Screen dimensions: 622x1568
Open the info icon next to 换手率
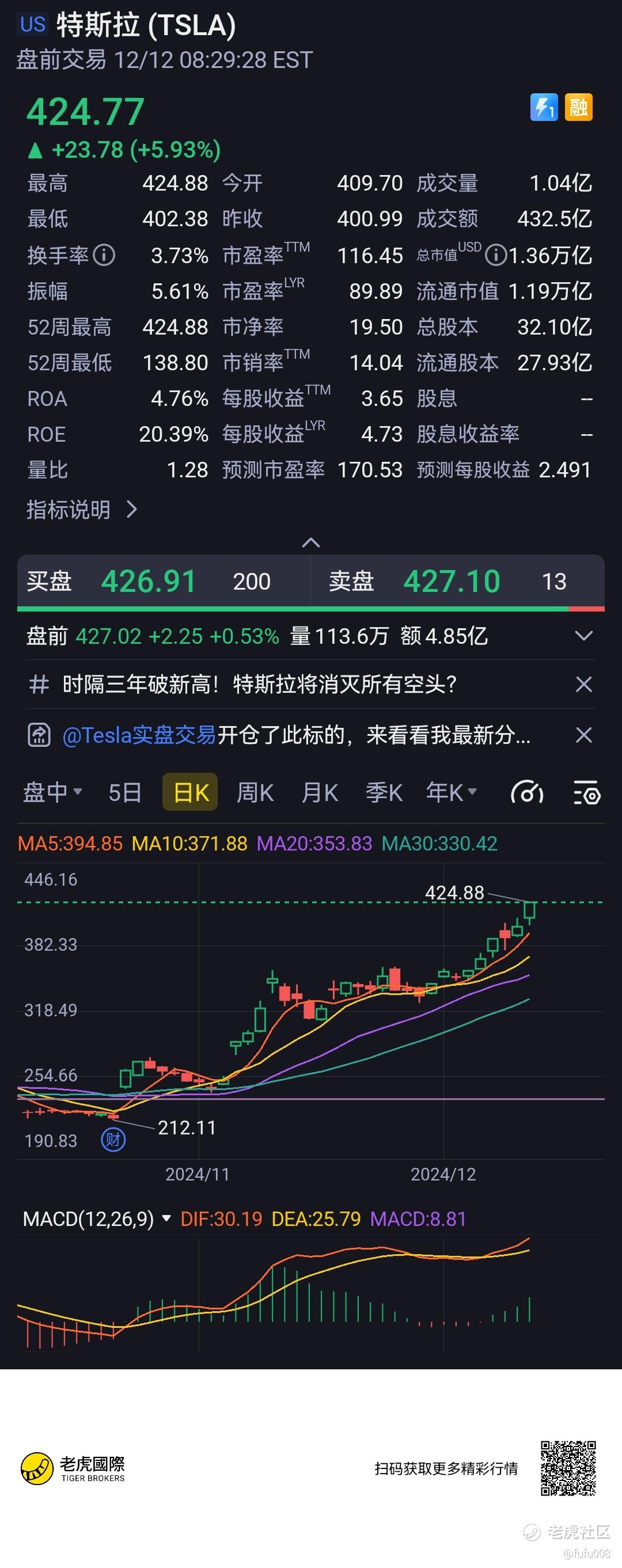pos(104,255)
